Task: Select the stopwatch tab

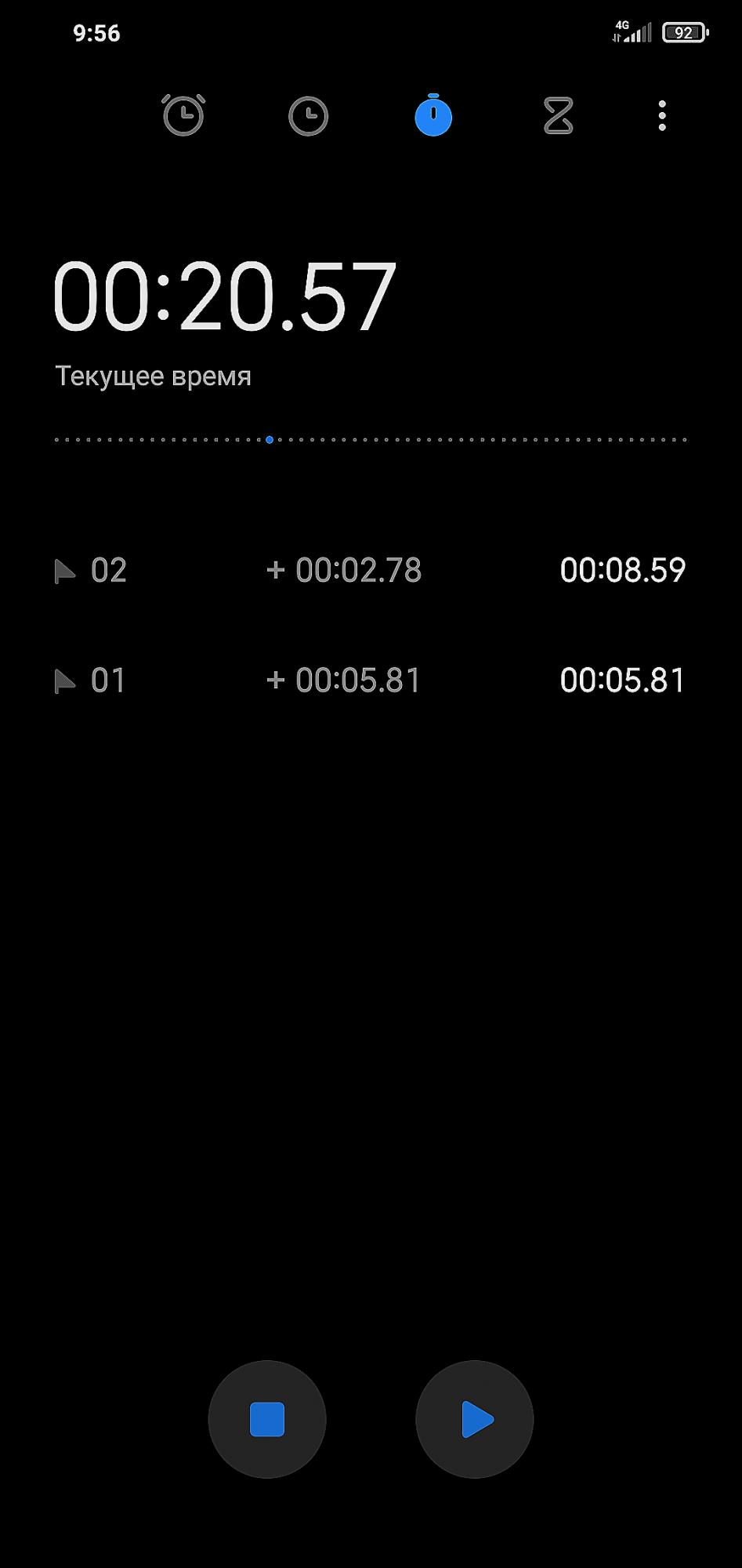Action: pos(433,115)
